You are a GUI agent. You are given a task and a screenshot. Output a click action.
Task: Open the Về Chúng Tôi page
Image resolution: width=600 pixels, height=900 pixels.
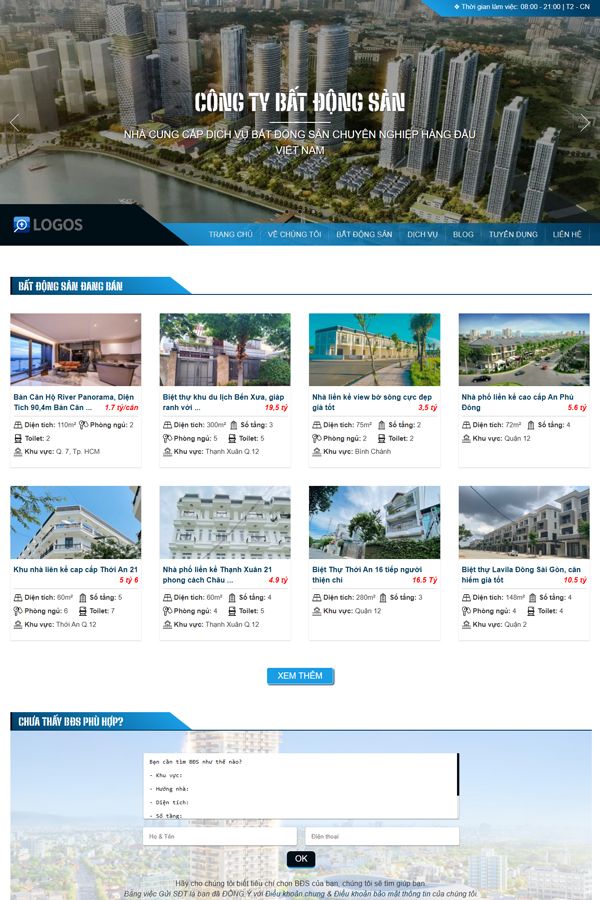click(x=294, y=234)
